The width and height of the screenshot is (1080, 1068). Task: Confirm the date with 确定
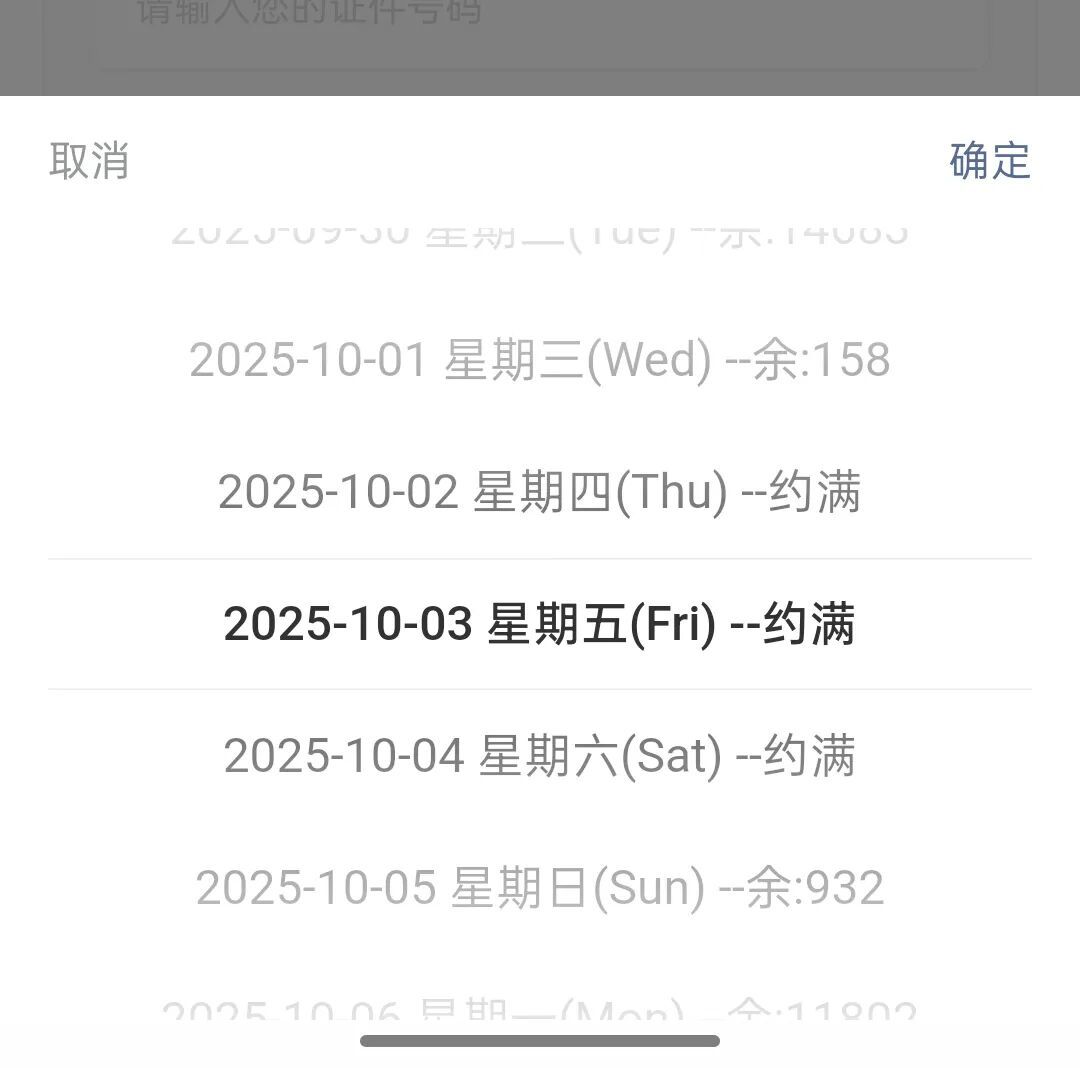(989, 161)
